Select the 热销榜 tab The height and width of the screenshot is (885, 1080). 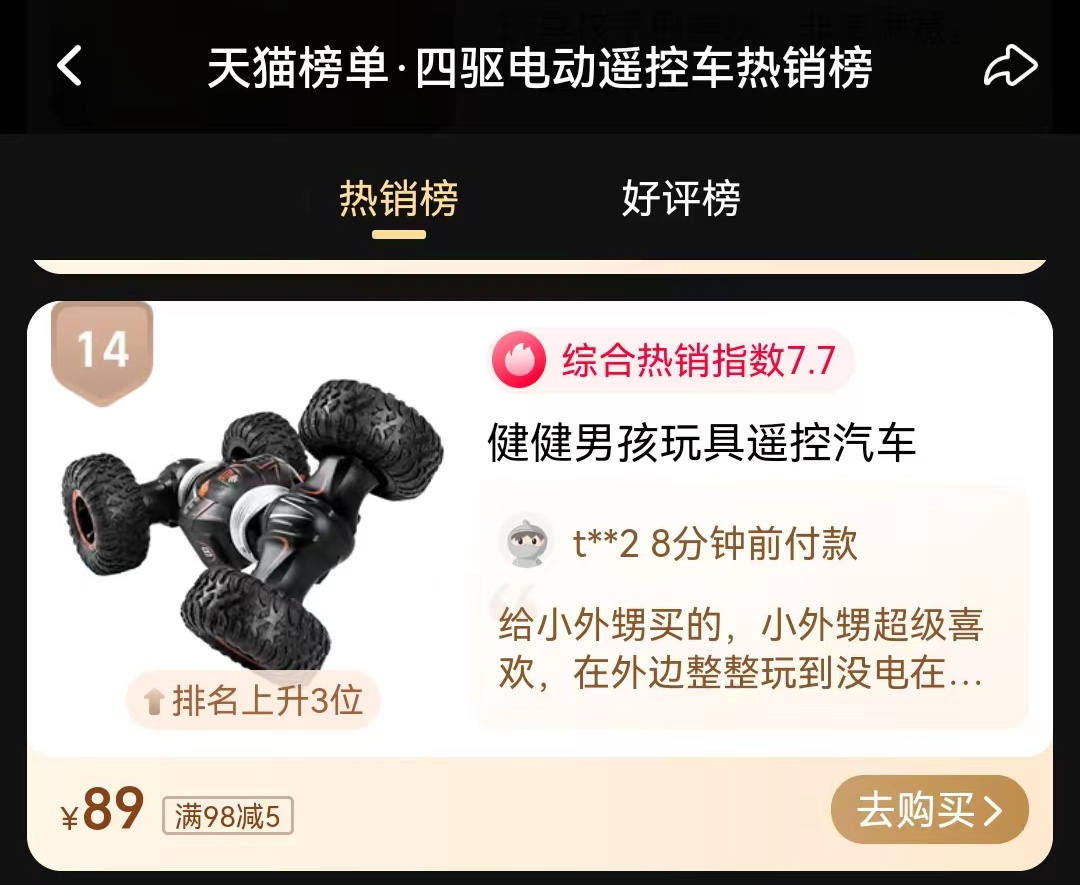[398, 199]
